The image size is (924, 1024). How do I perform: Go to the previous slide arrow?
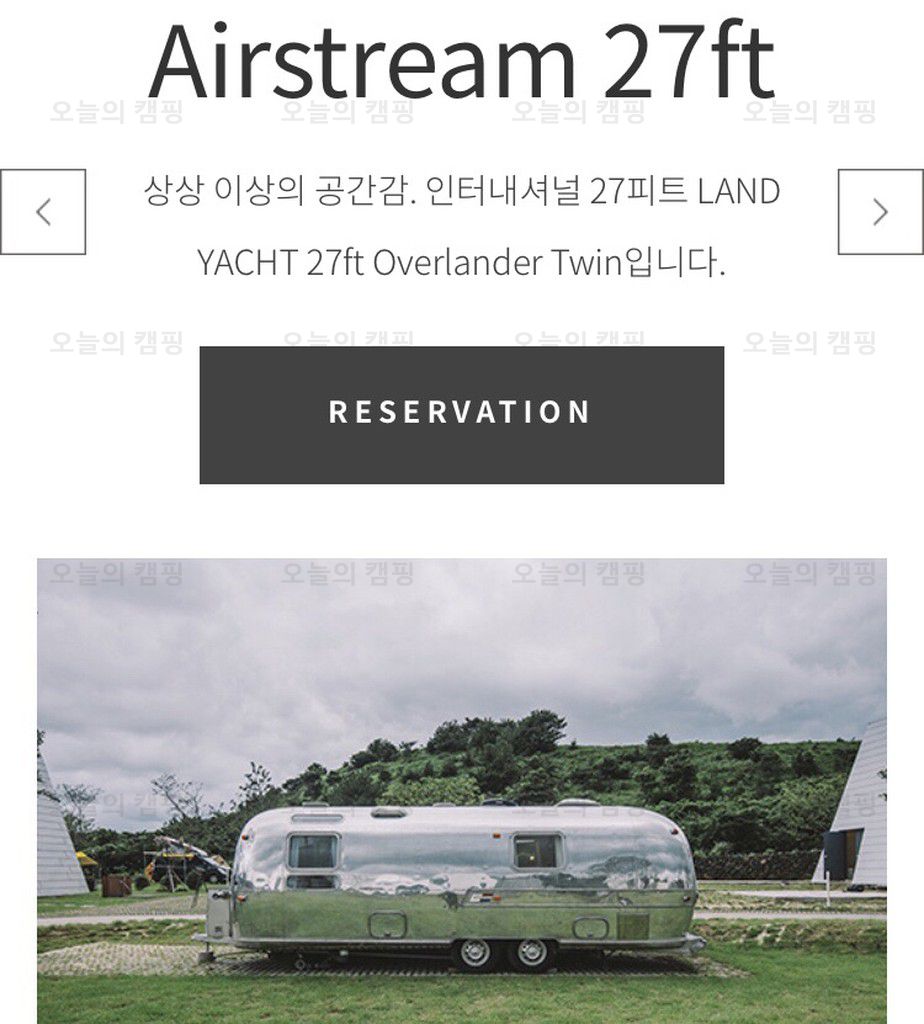[43, 212]
